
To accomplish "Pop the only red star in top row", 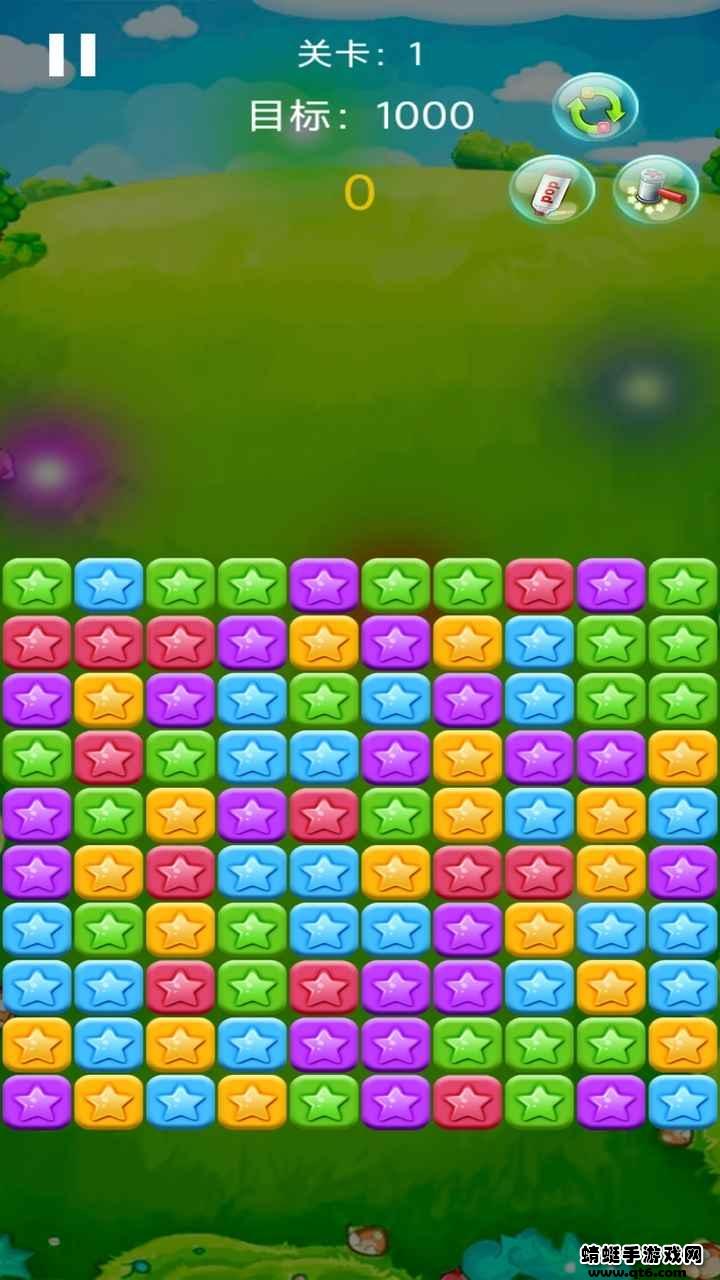I will [x=540, y=585].
